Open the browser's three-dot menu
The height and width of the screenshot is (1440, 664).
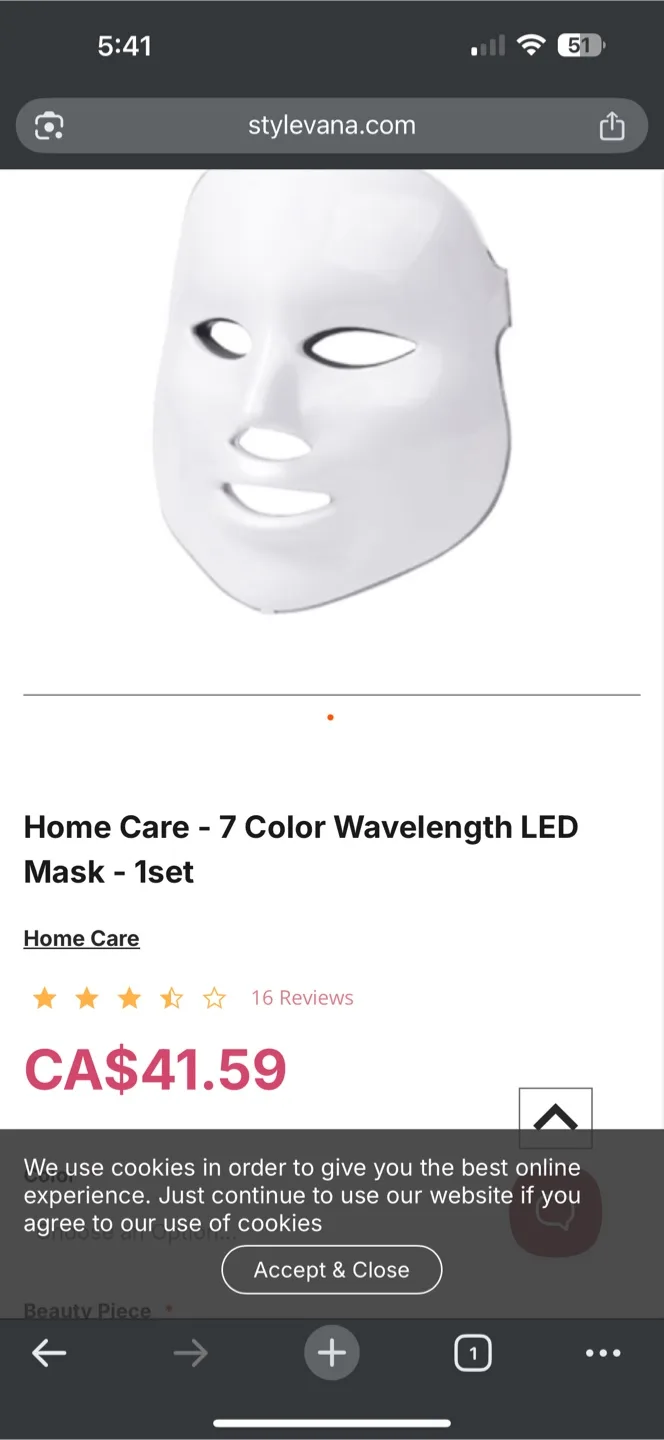click(603, 1354)
